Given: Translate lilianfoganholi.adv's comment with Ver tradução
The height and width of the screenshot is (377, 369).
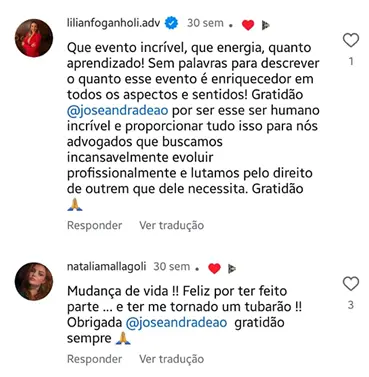Looking at the screenshot, I should (x=171, y=225).
